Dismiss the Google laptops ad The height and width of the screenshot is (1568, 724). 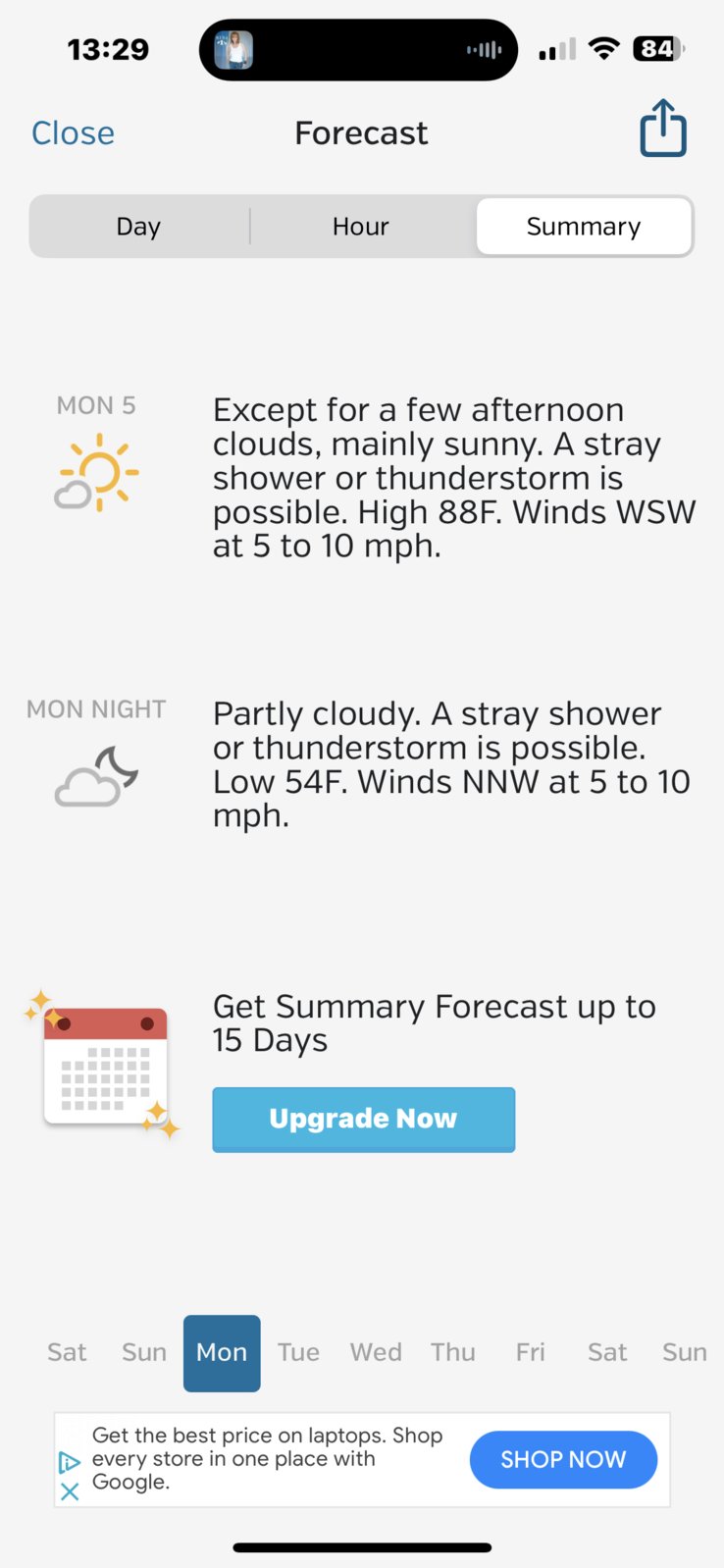[x=70, y=1491]
